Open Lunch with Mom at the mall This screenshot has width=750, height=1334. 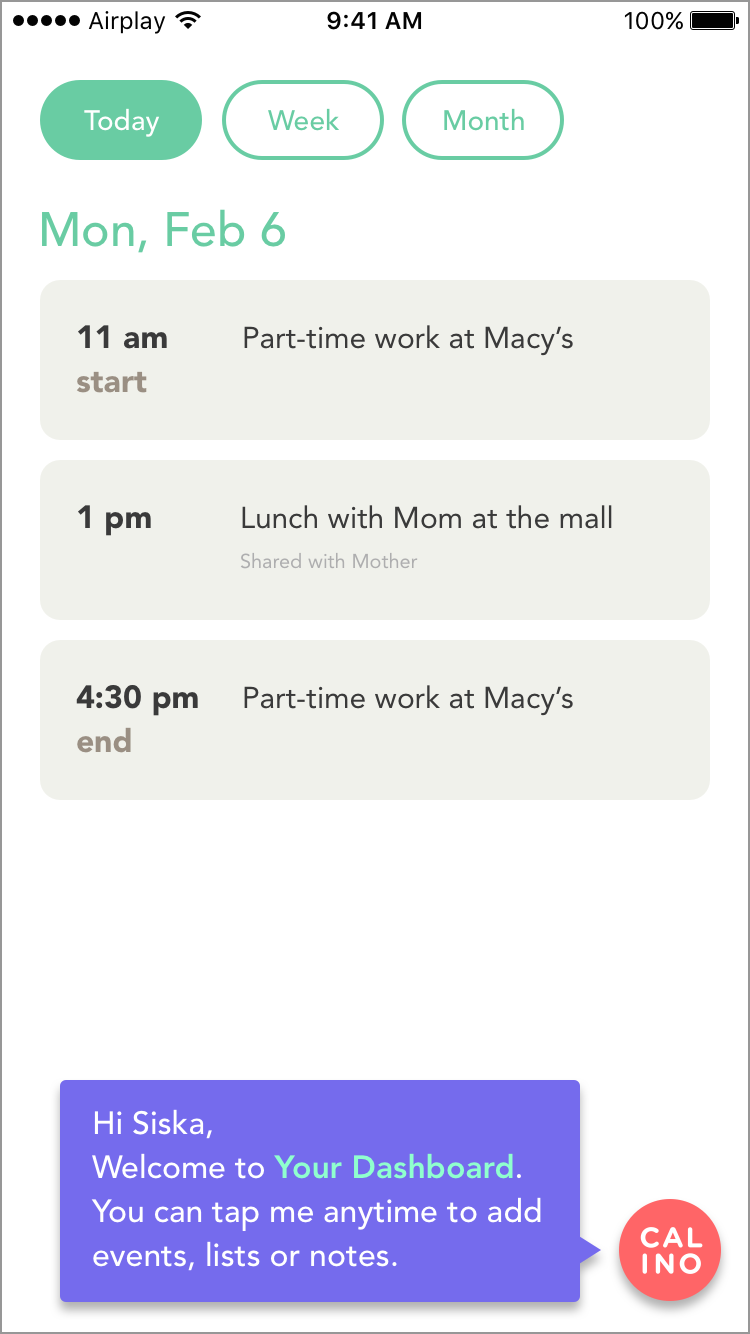click(x=375, y=540)
